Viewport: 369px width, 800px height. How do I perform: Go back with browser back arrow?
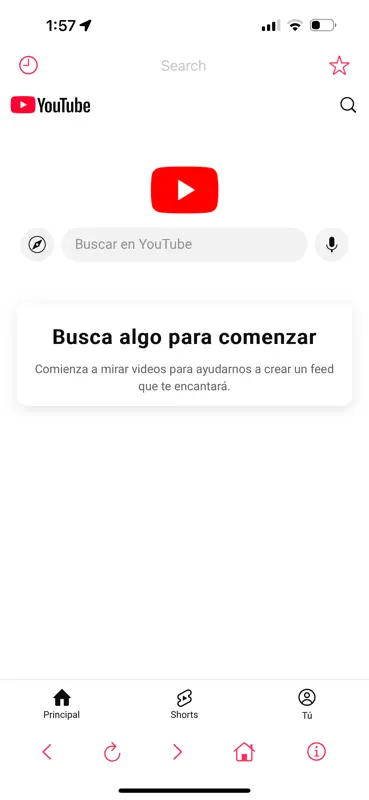point(47,752)
